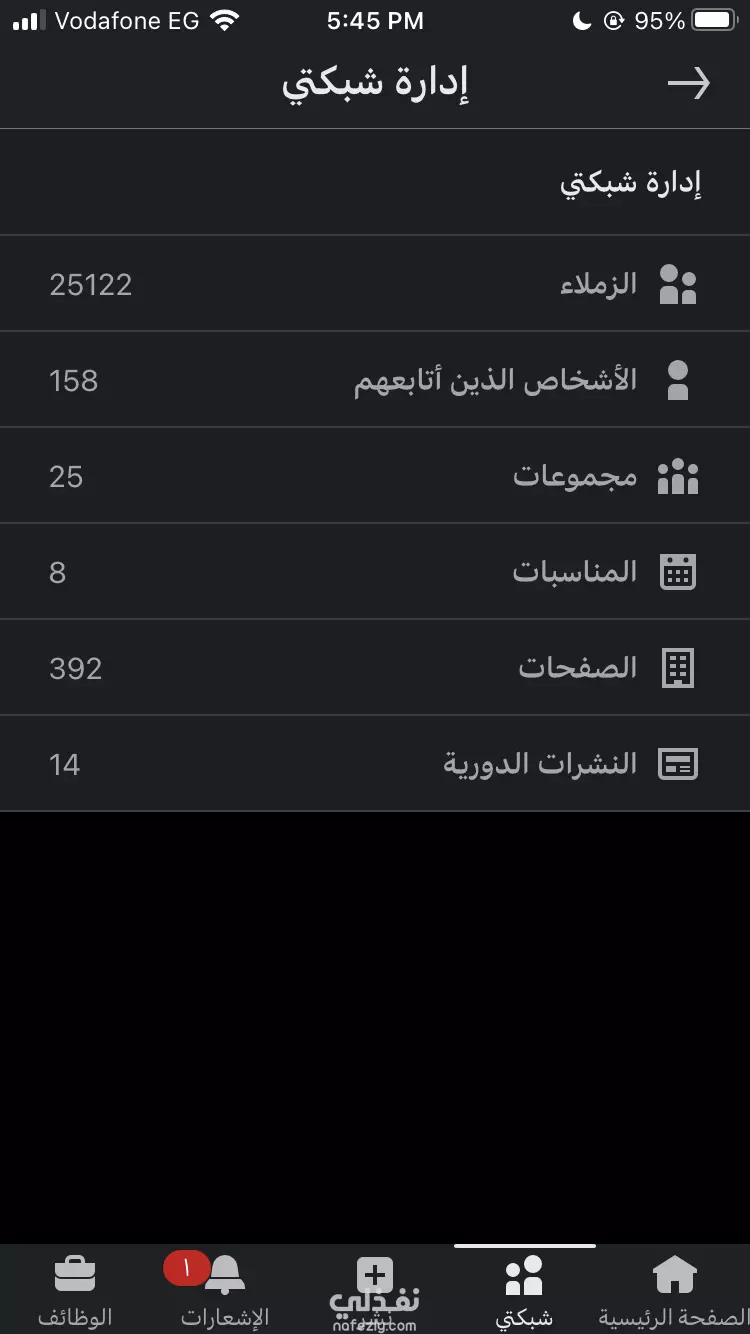Go back using the header arrow
Image resolution: width=750 pixels, height=1334 pixels.
click(x=689, y=84)
